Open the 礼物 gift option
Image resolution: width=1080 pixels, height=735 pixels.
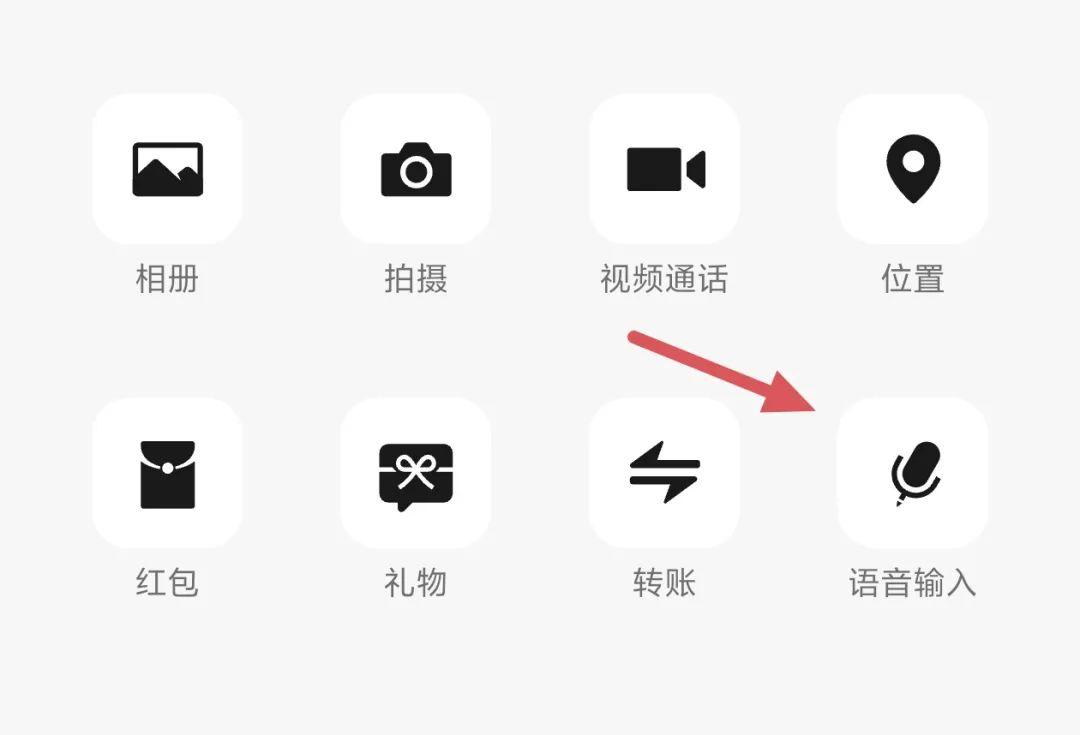pyautogui.click(x=415, y=473)
